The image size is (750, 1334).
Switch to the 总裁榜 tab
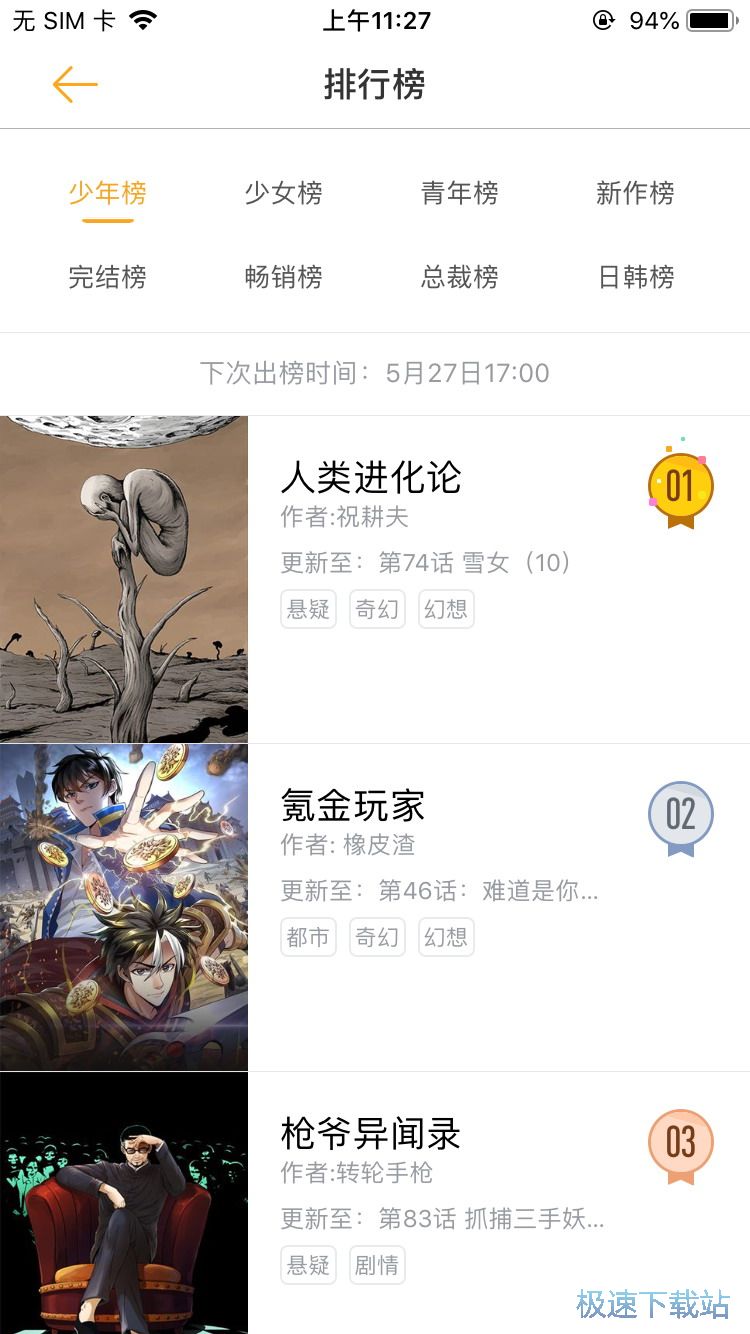(459, 277)
